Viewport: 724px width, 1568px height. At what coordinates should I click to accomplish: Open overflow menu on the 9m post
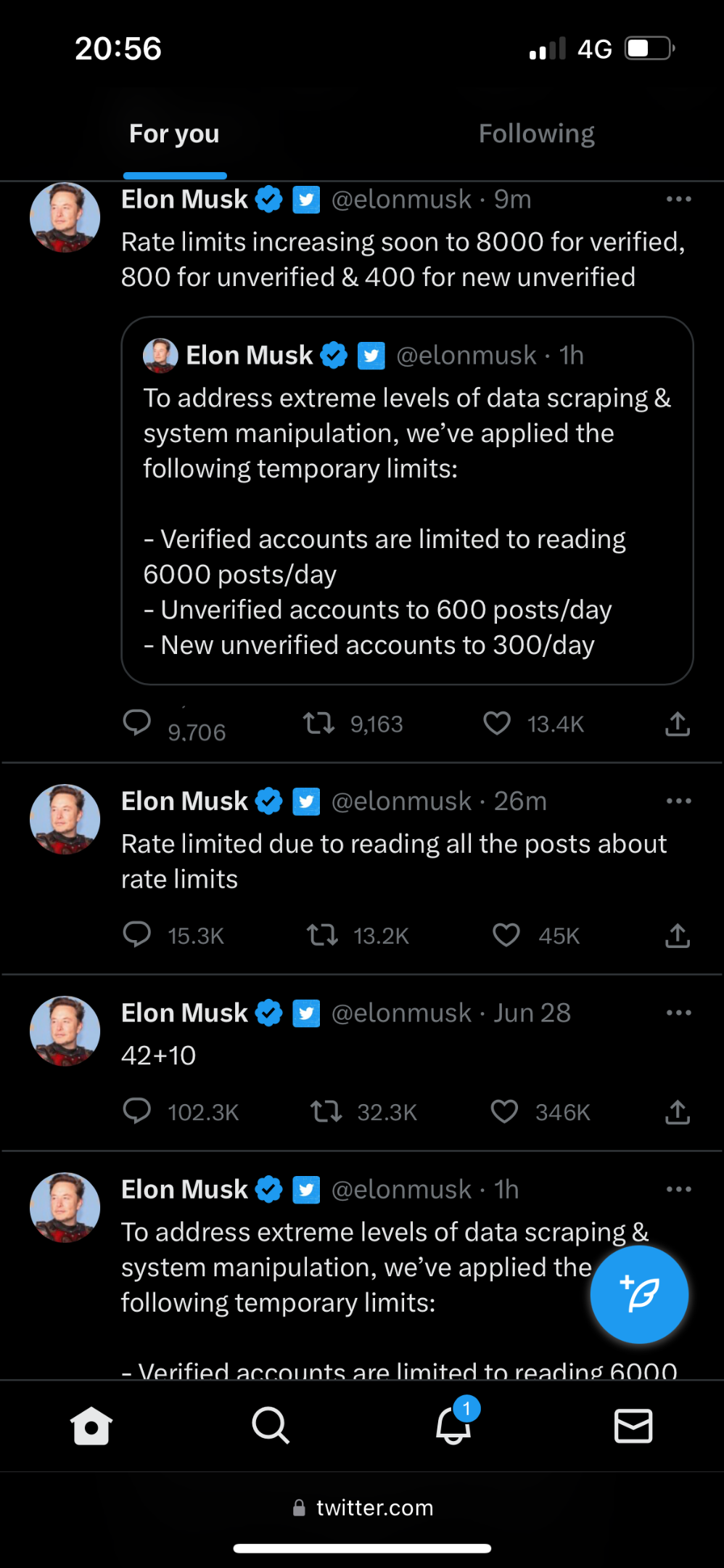pyautogui.click(x=678, y=199)
